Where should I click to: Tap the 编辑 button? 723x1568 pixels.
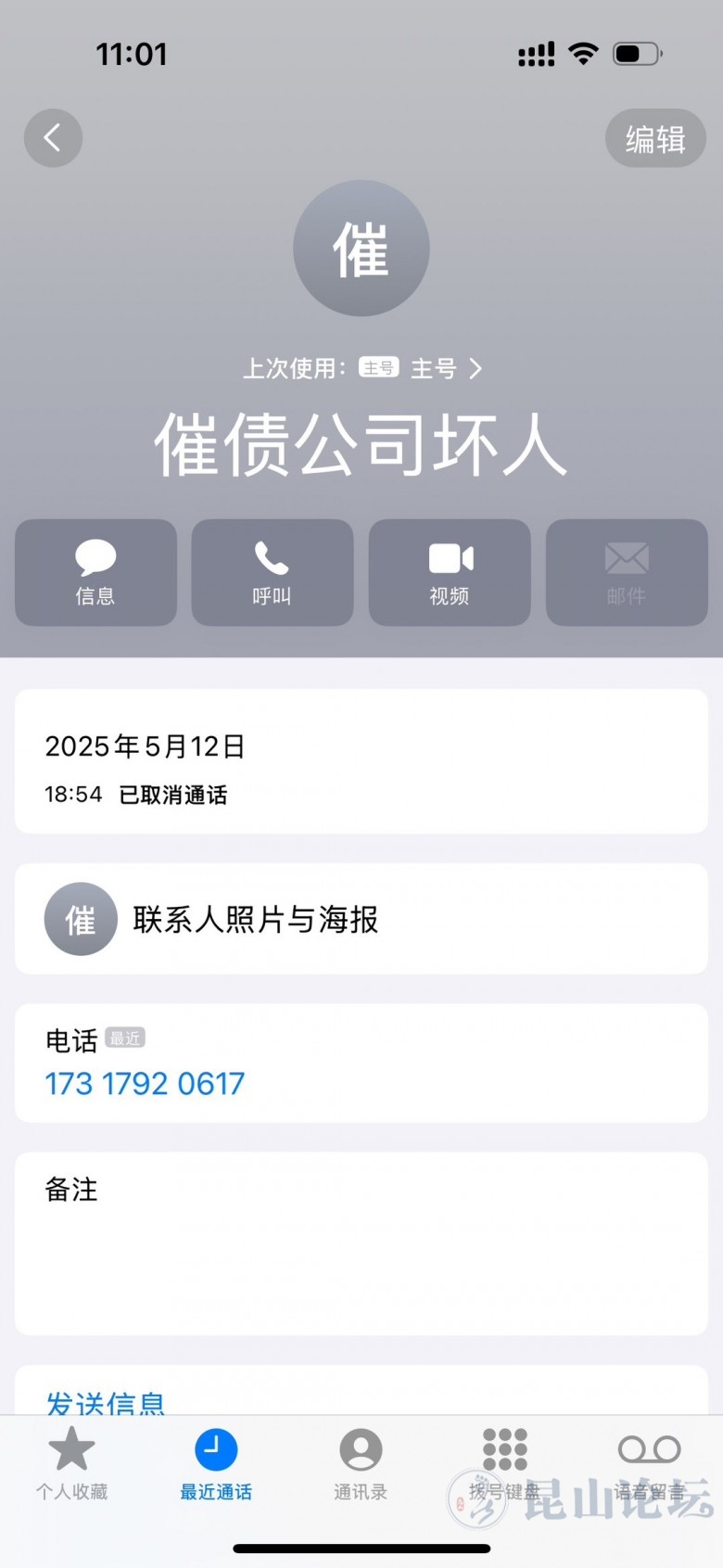click(x=654, y=139)
